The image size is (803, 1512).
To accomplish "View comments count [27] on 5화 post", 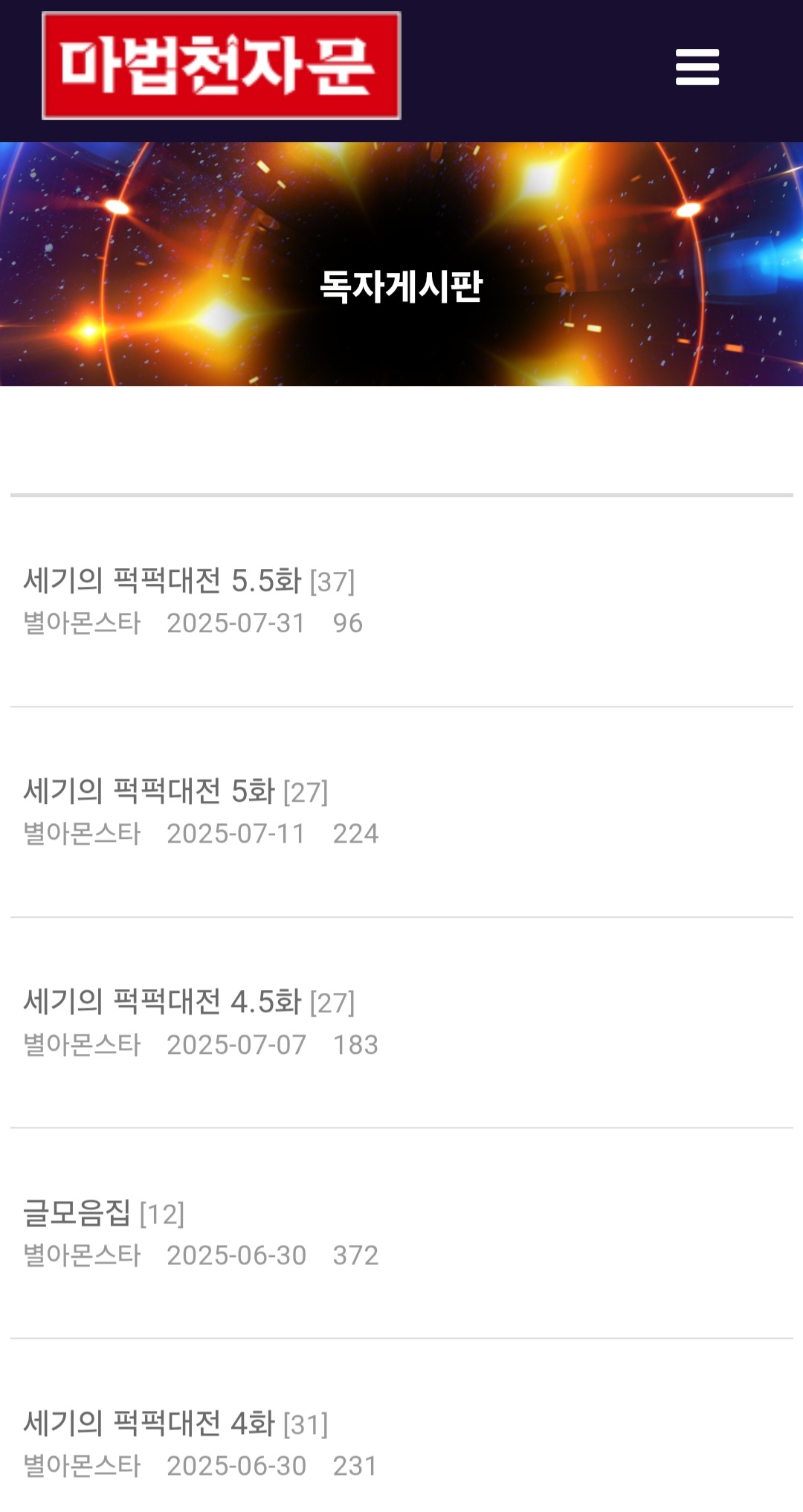I will click(307, 792).
